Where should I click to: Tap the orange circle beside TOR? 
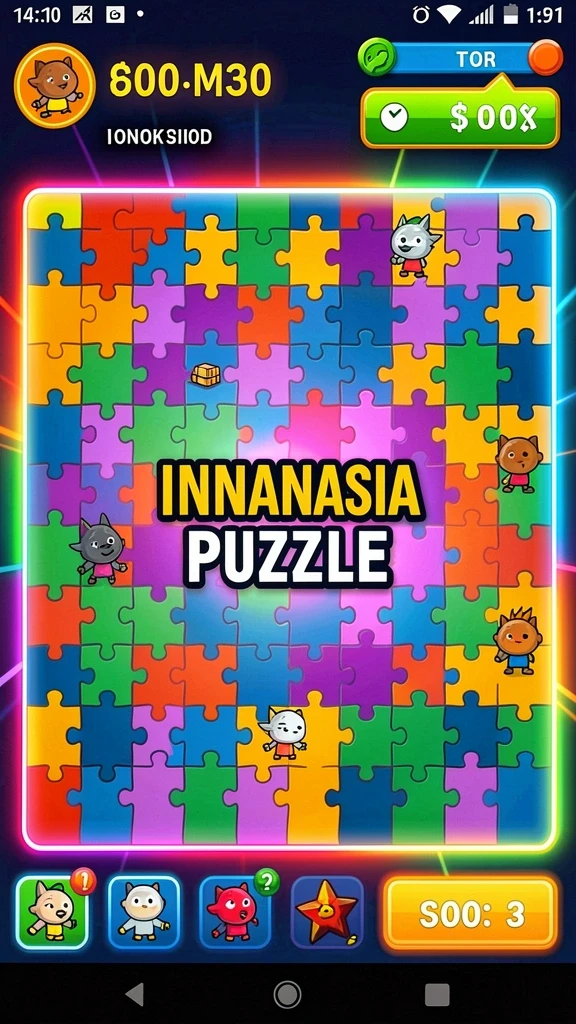pyautogui.click(x=545, y=57)
